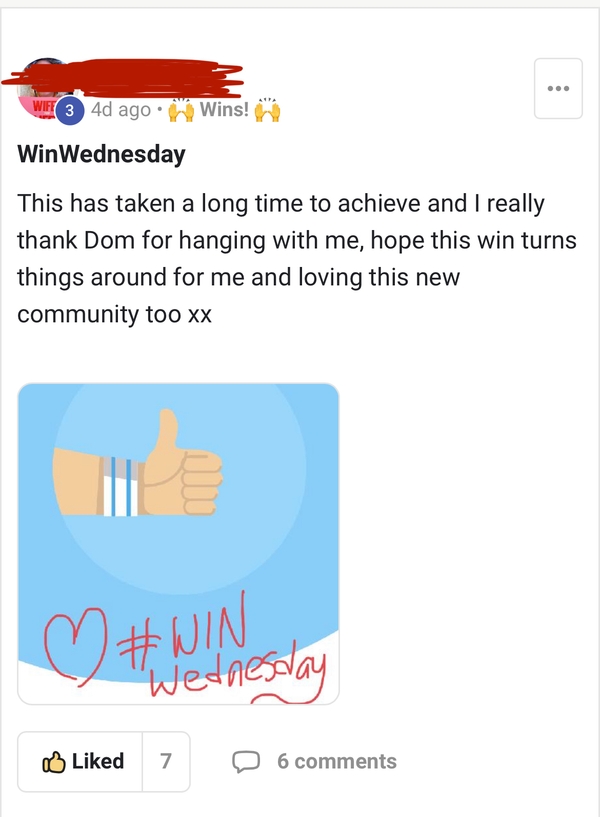
Task: Open the 6 comments
Action: click(315, 761)
